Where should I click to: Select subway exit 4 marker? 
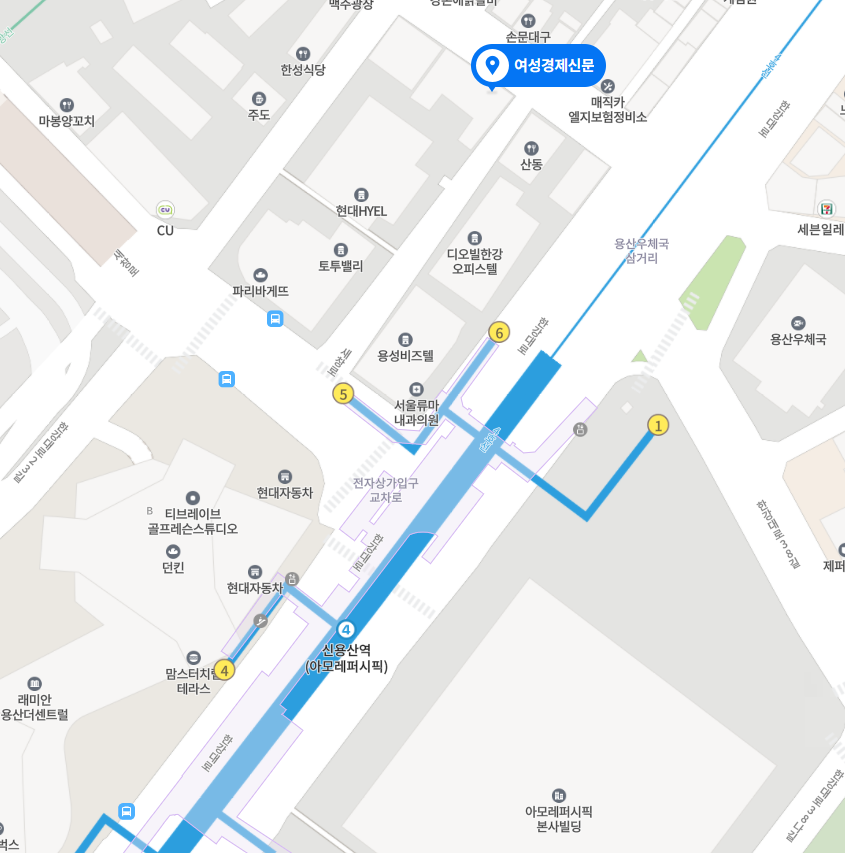pyautogui.click(x=225, y=670)
